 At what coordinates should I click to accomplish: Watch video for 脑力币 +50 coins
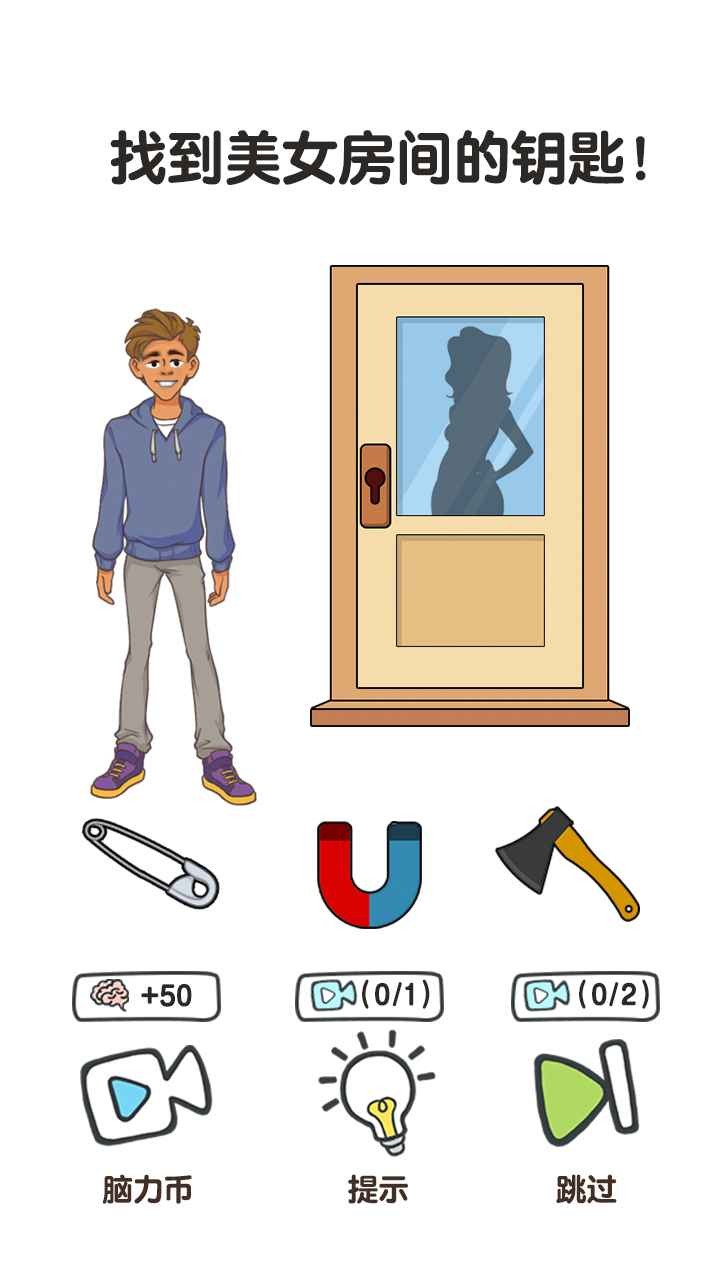click(x=146, y=1095)
